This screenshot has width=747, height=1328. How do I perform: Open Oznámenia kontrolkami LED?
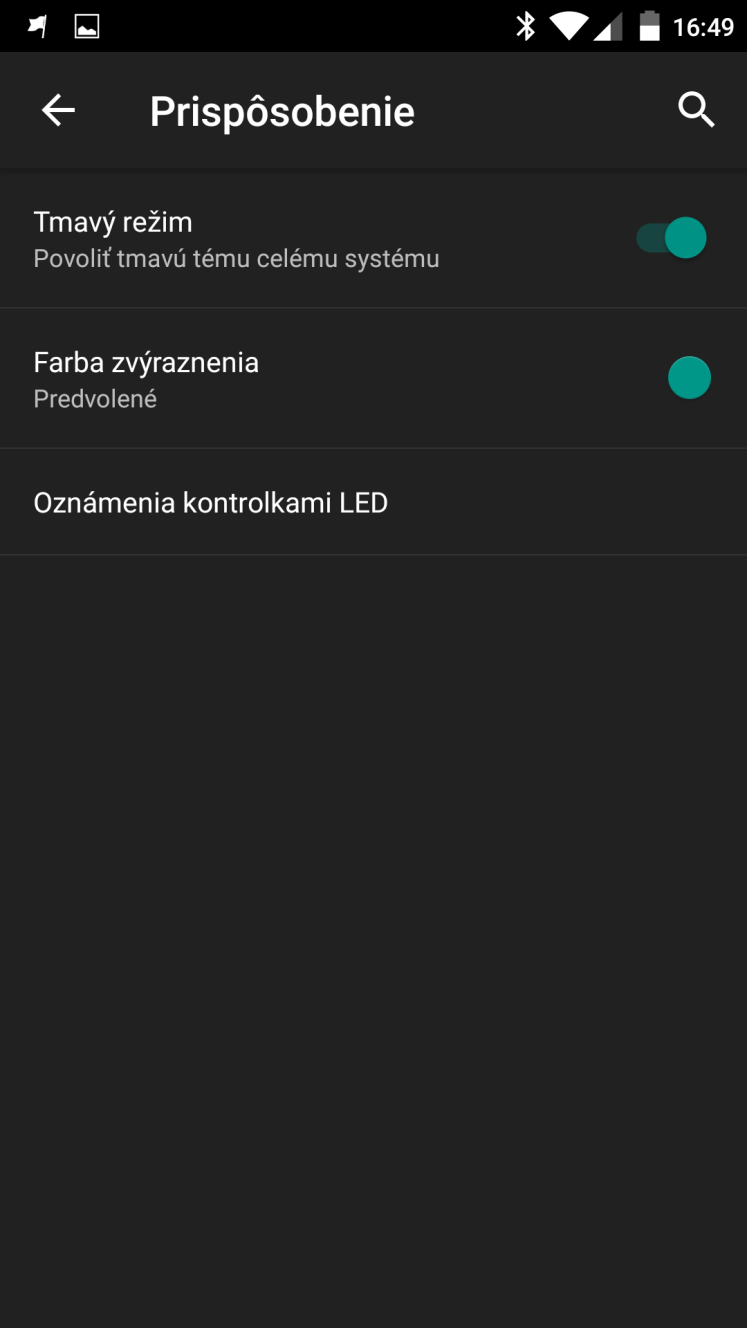tap(373, 502)
